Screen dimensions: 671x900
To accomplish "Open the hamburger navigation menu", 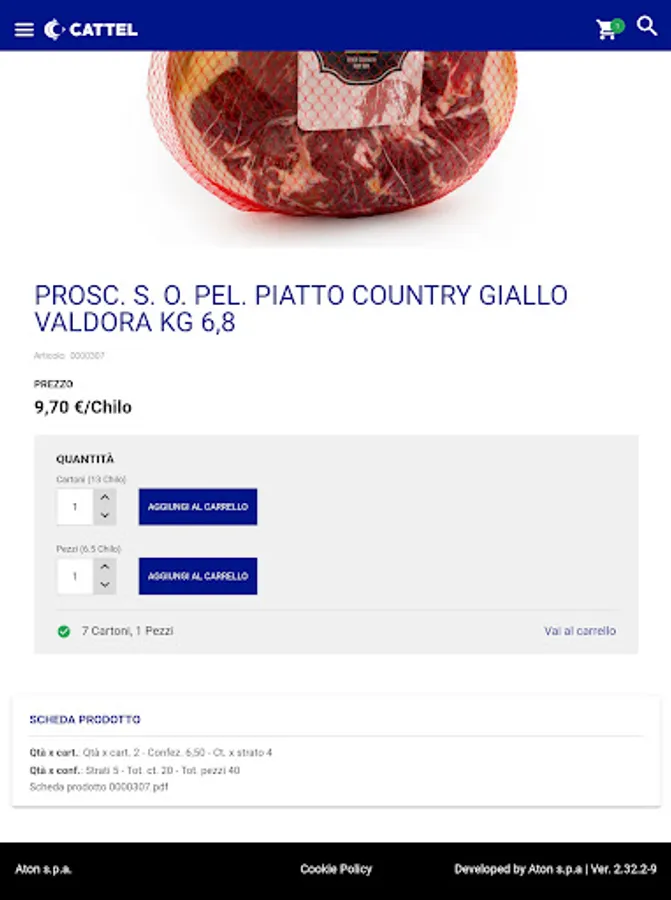I will [24, 29].
